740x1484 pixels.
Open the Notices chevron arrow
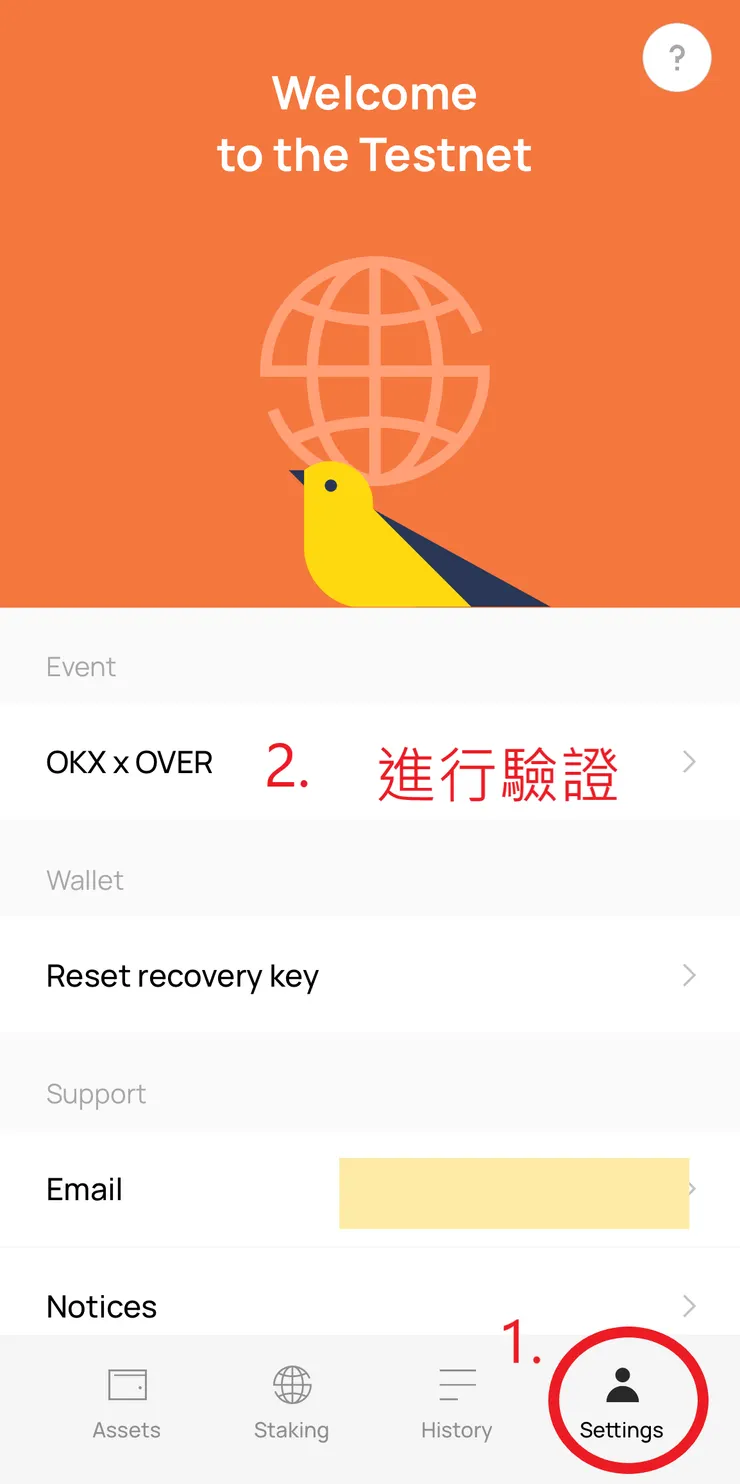pos(689,1306)
